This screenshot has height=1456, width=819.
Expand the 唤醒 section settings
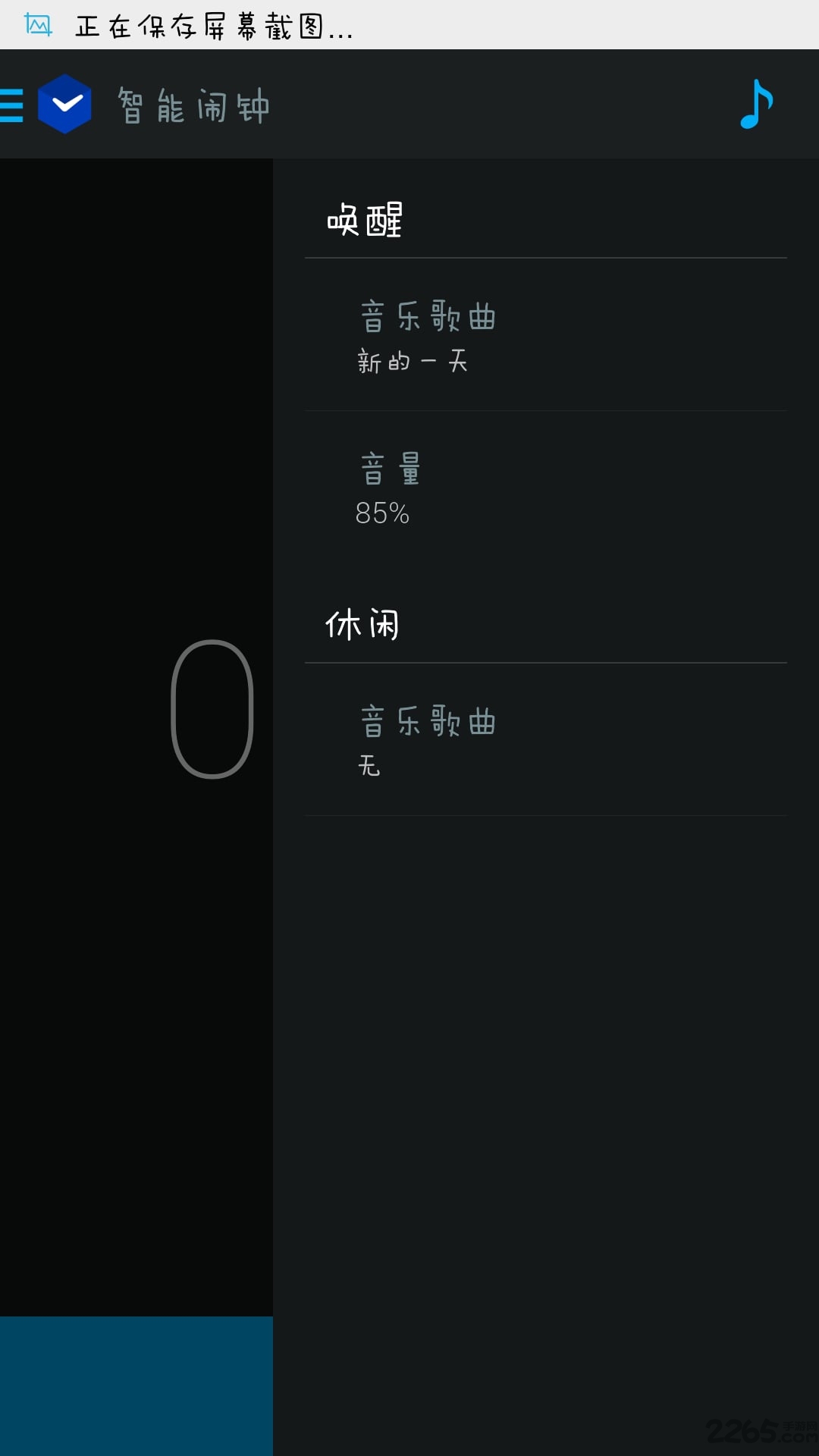click(x=362, y=221)
